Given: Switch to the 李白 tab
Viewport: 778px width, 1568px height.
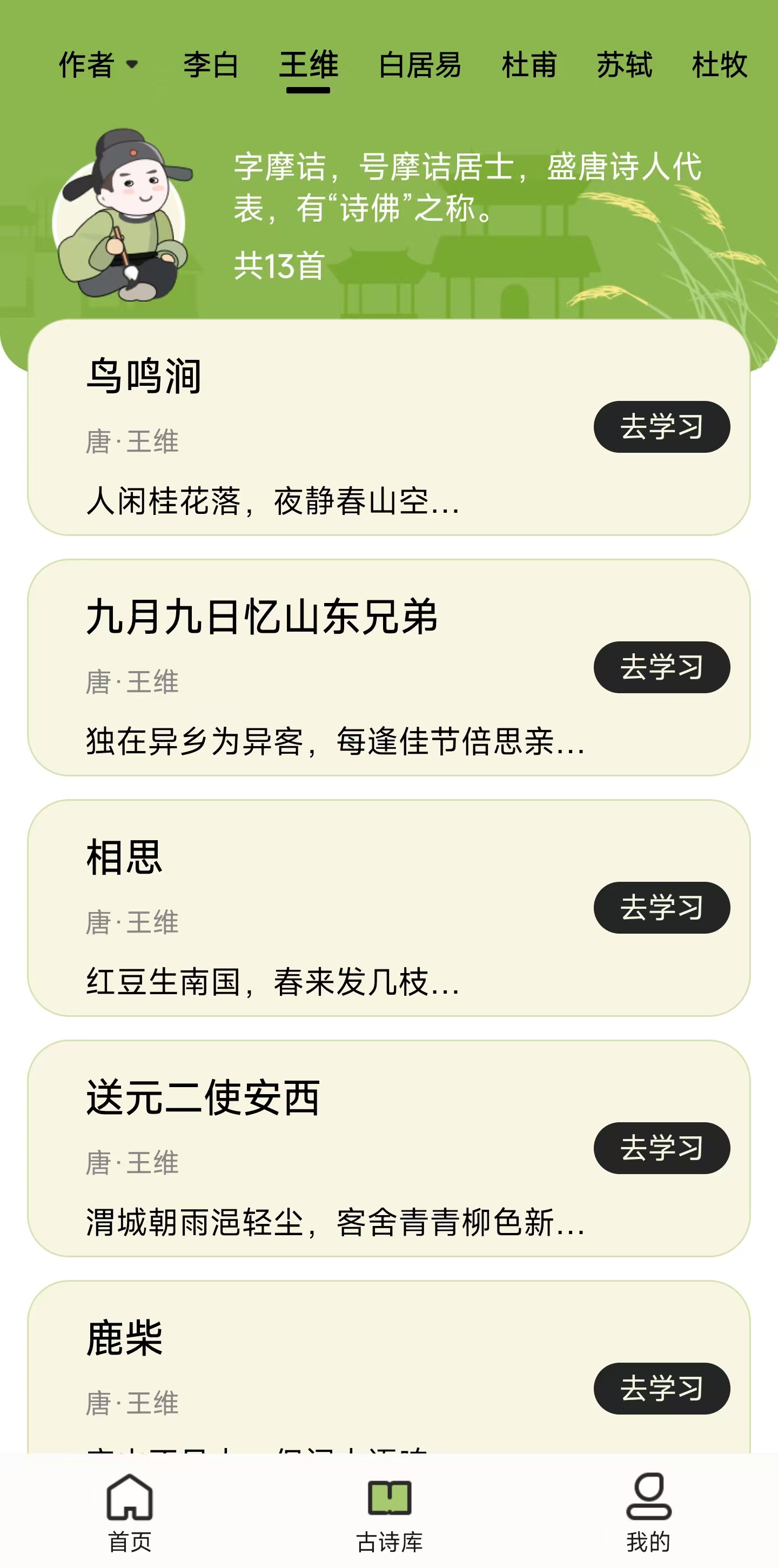Looking at the screenshot, I should [211, 64].
